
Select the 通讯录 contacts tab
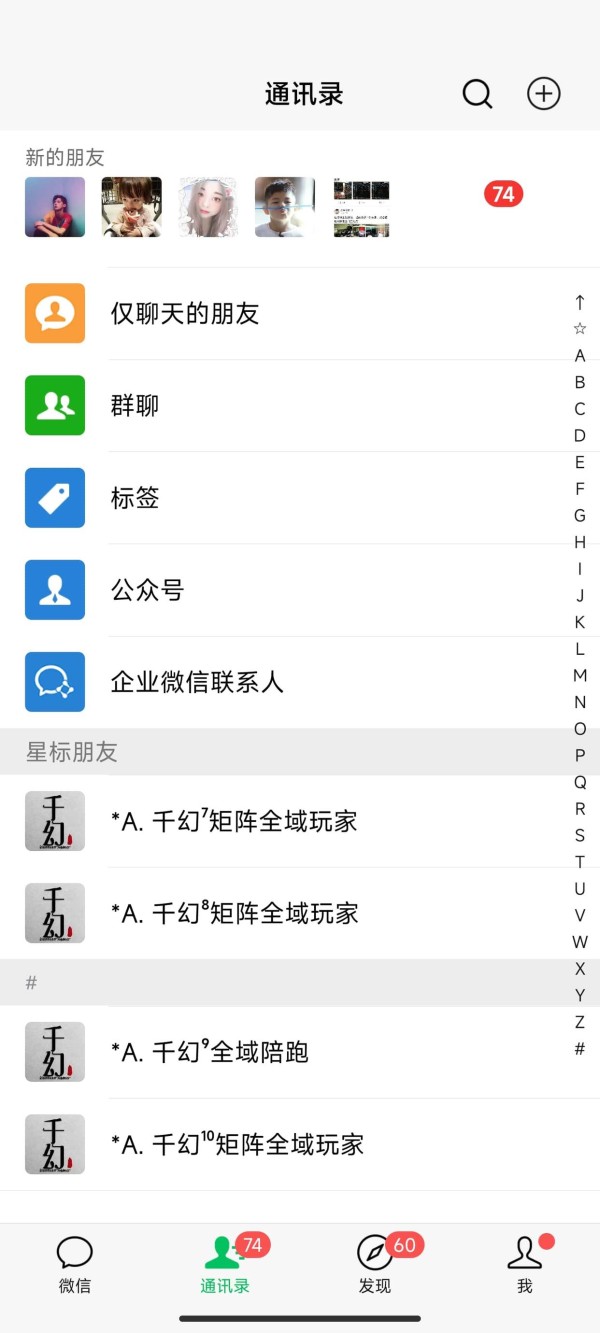[x=224, y=1265]
